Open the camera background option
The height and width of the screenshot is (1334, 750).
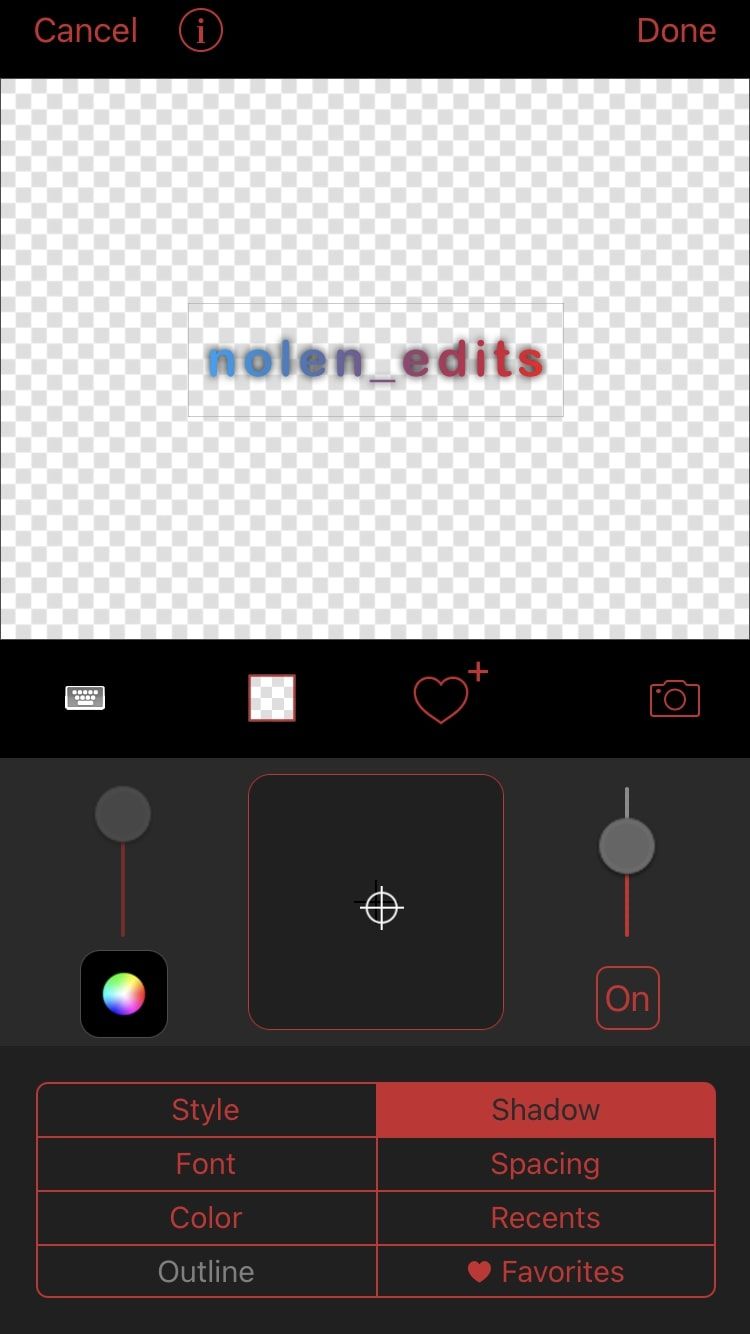pos(673,697)
